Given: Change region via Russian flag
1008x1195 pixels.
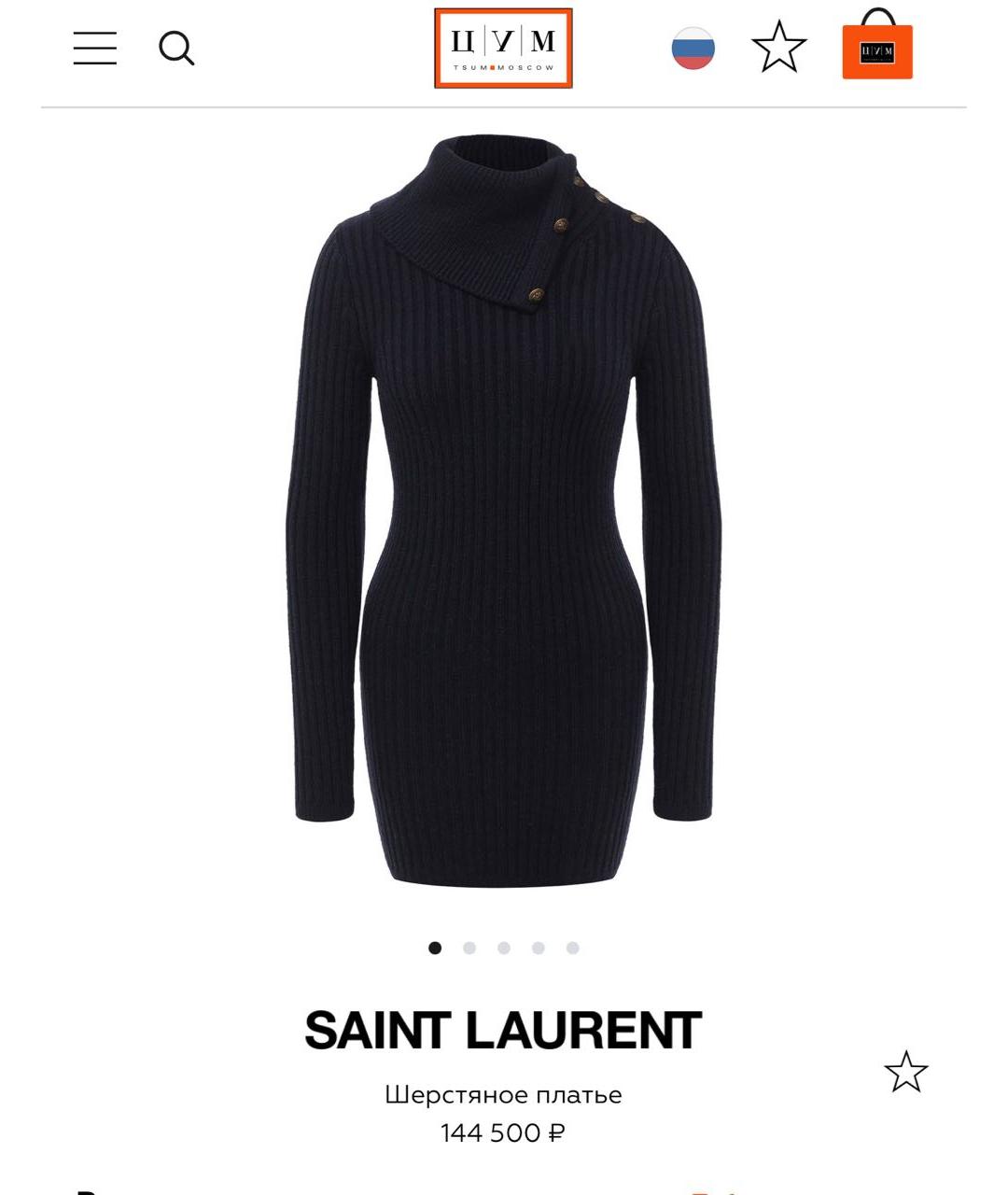Looking at the screenshot, I should point(693,48).
